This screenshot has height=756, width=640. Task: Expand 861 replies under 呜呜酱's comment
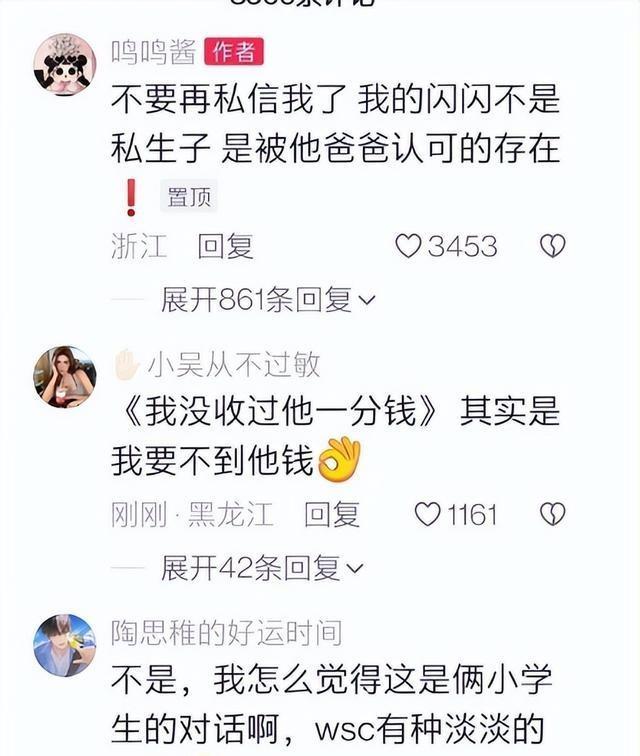(267, 299)
